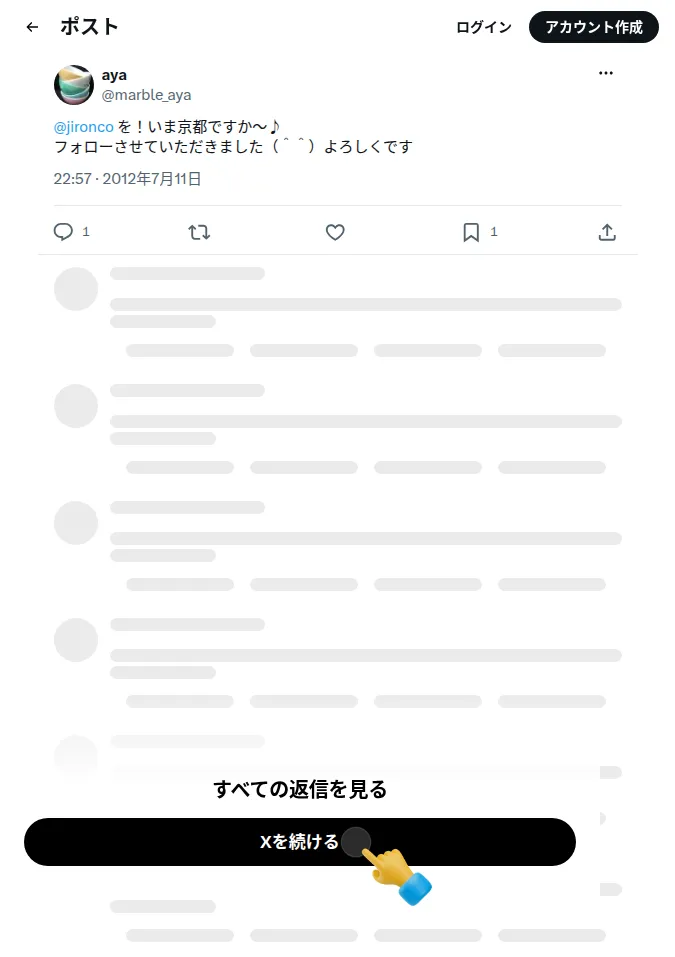Tap the Xを続ける button
This screenshot has width=675, height=957.
300,842
